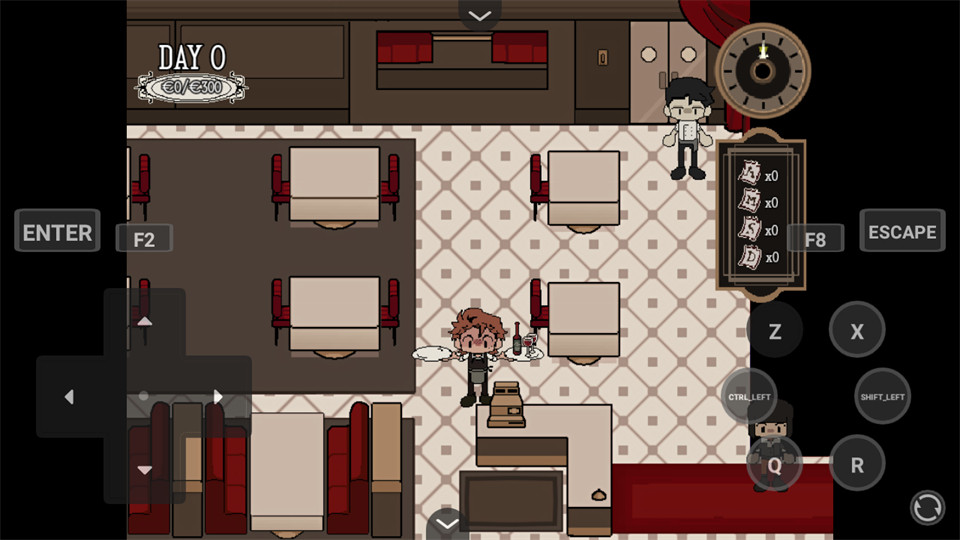This screenshot has height=540, width=960.
Task: Tap the F8 virtual key
Action: (x=815, y=239)
